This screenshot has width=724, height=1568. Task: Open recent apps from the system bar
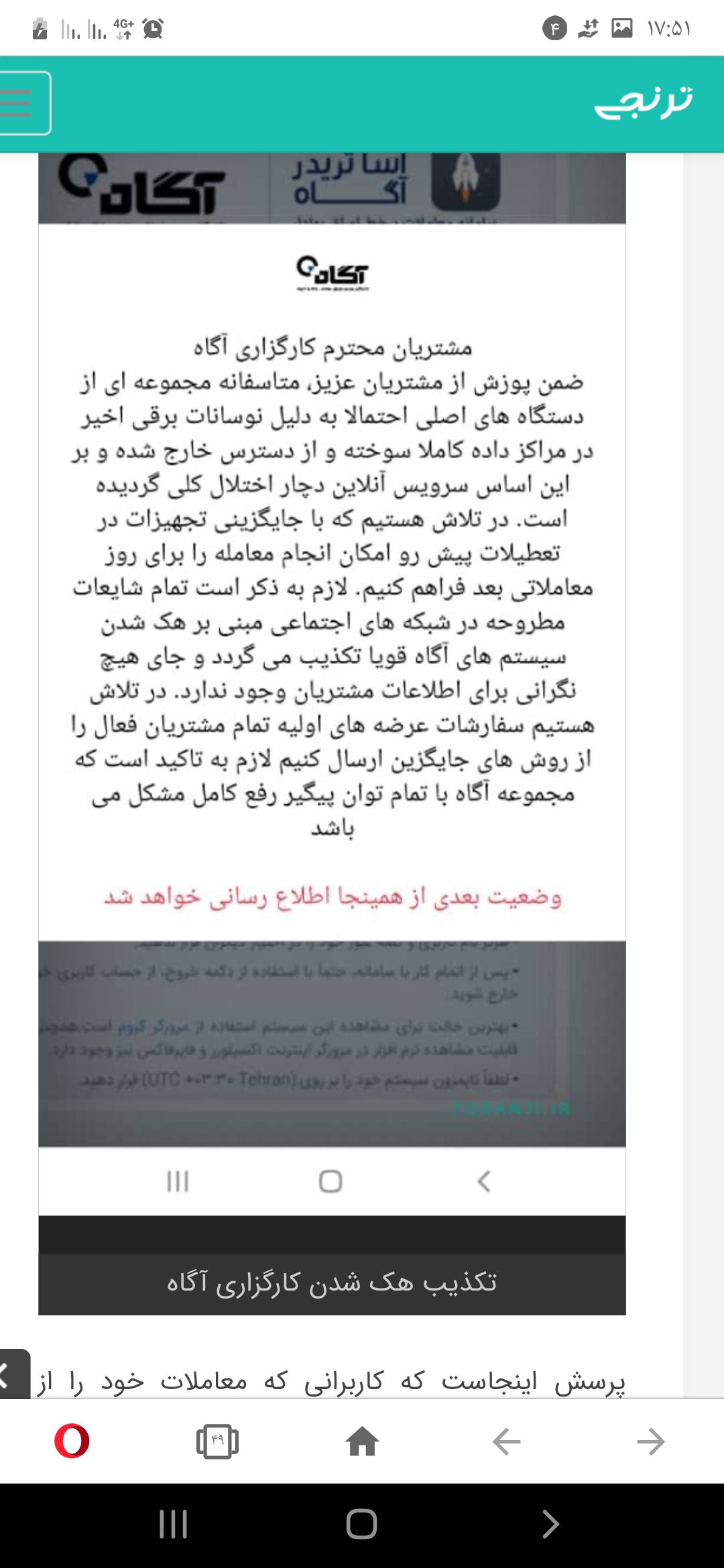pyautogui.click(x=173, y=1524)
